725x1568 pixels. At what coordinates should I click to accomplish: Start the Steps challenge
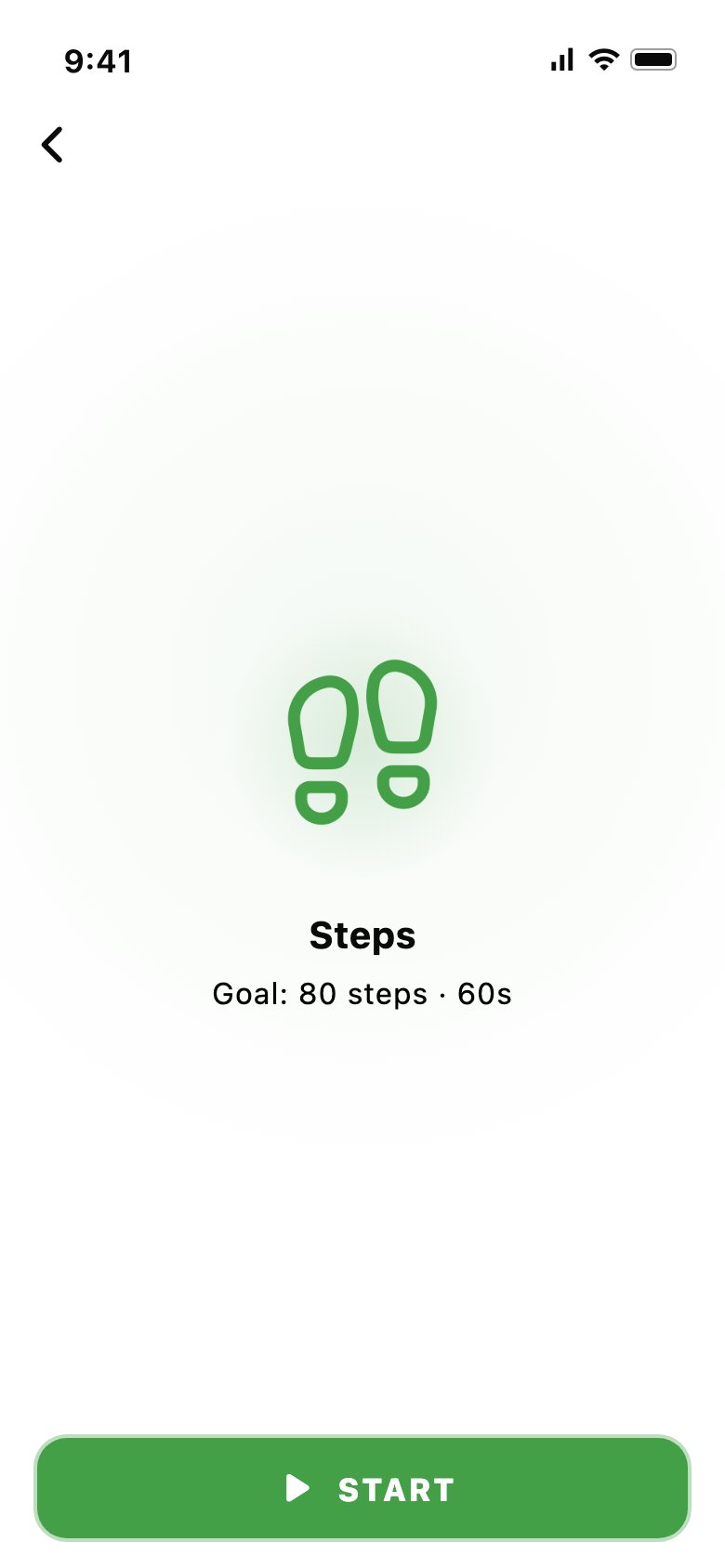pos(362,1488)
